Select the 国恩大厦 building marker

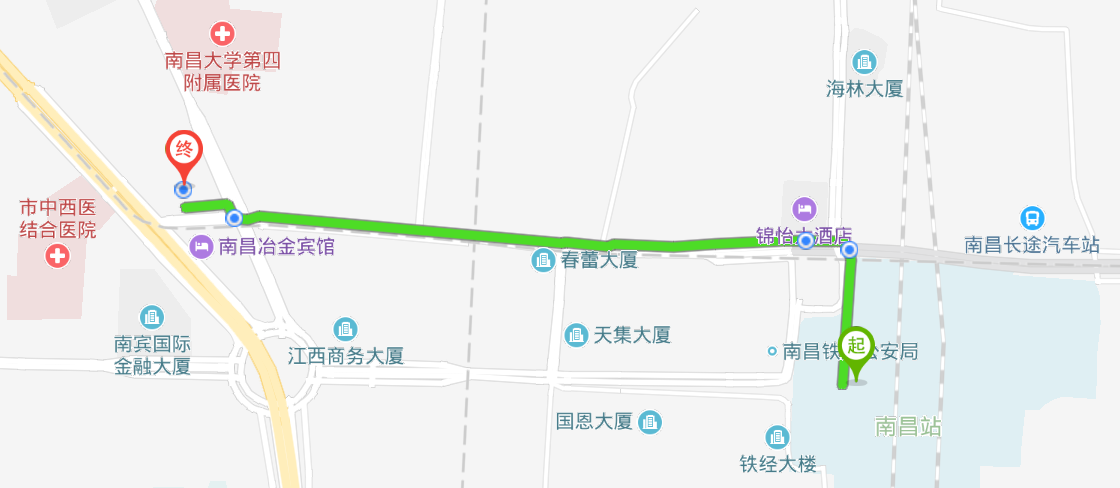tap(650, 421)
